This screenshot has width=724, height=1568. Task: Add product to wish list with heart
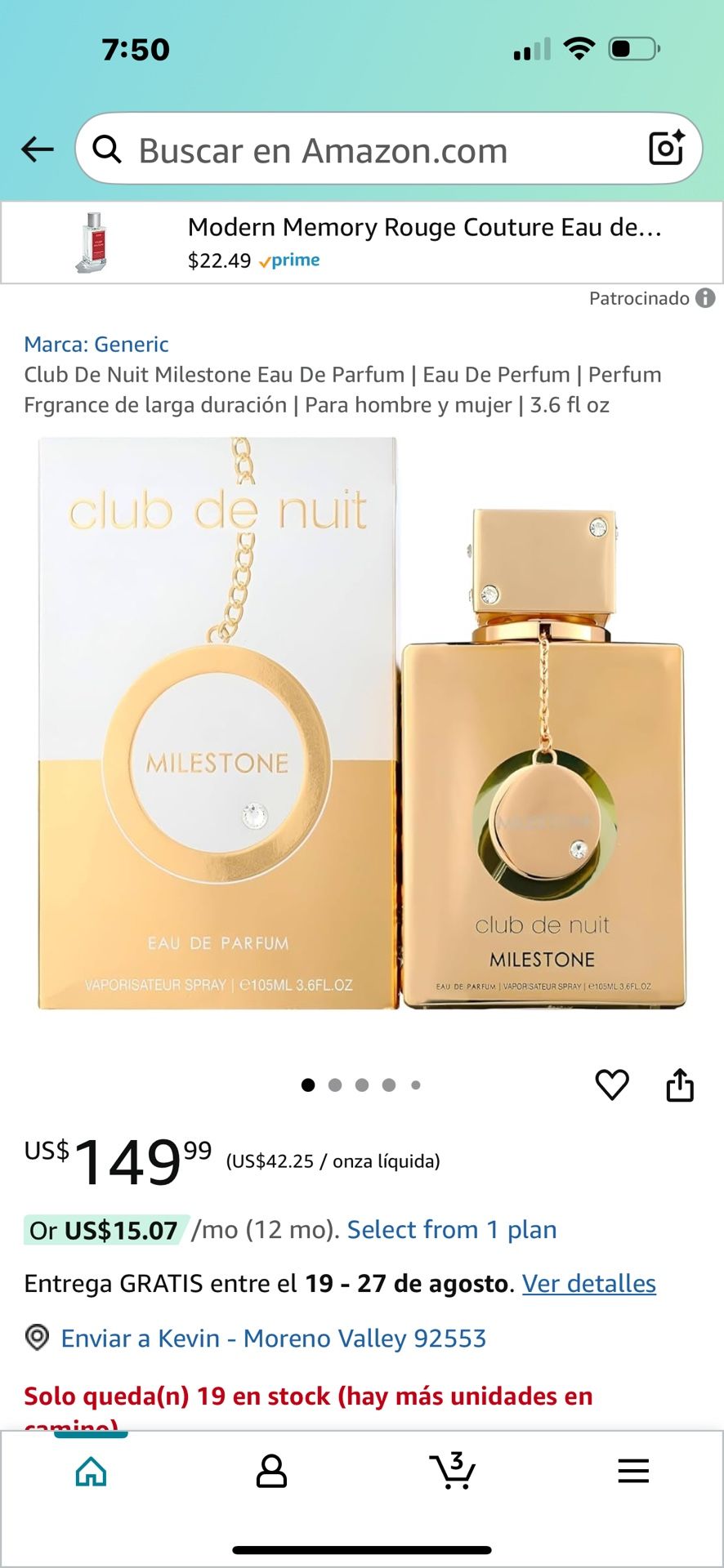[x=612, y=1085]
